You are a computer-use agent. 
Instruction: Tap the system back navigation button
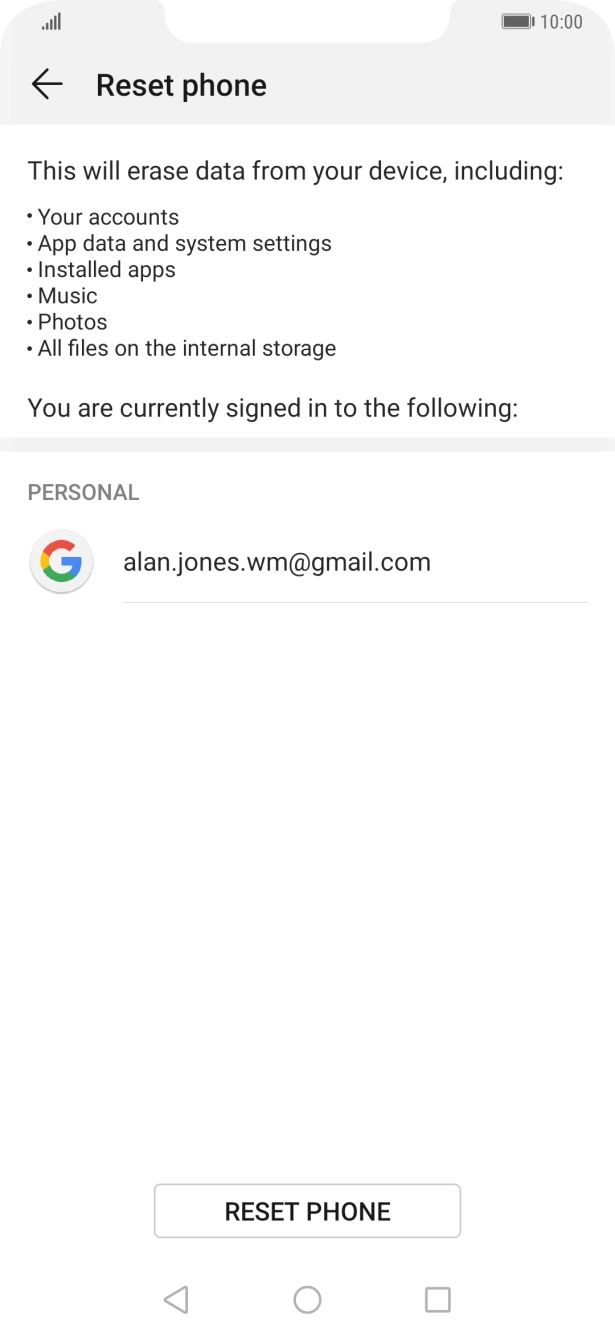pyautogui.click(x=176, y=1299)
